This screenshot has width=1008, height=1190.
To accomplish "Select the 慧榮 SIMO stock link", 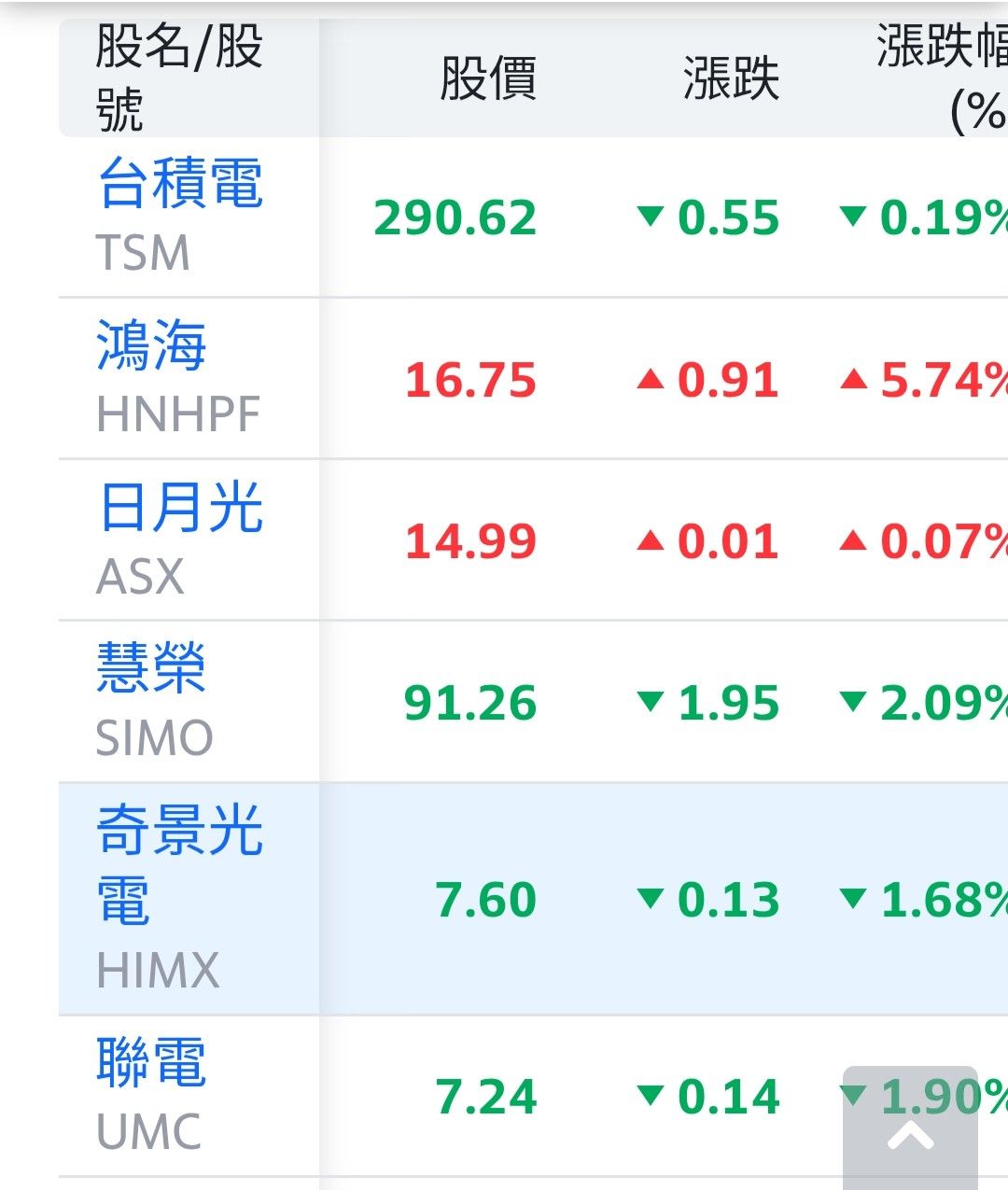I will coord(151,668).
